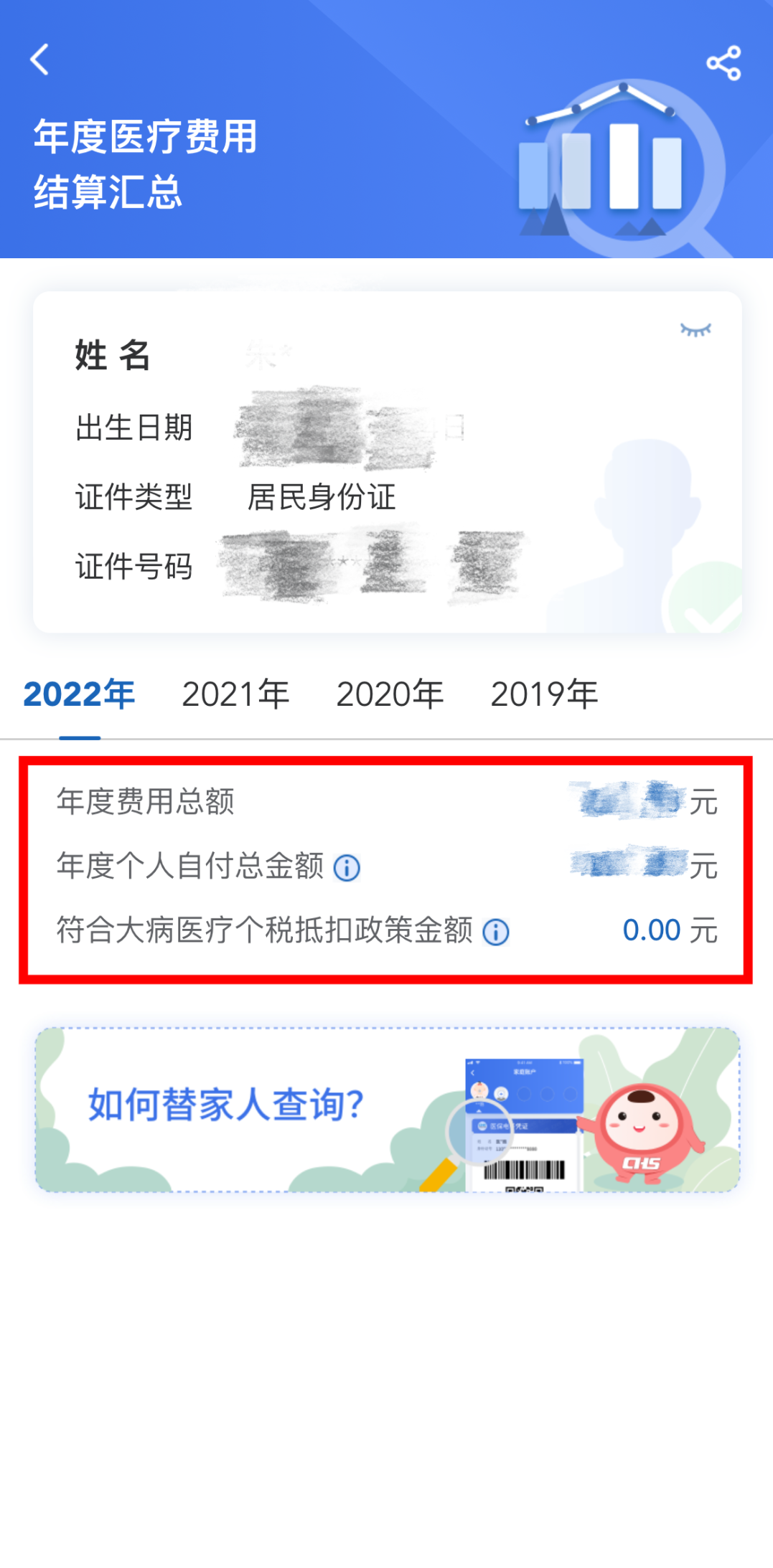The image size is (773, 1568).
Task: Open info icon beside 年度个人自付总金额
Action: point(347,868)
